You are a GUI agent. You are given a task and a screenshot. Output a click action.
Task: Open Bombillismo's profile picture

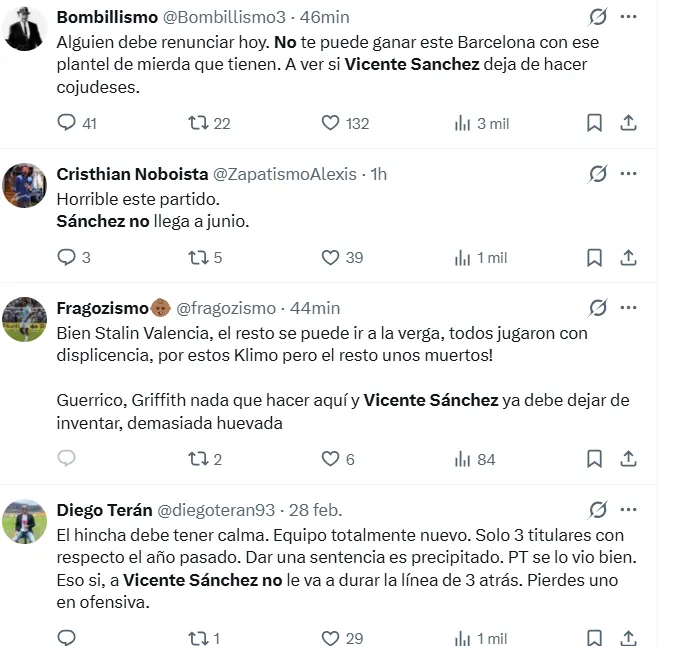(x=25, y=29)
